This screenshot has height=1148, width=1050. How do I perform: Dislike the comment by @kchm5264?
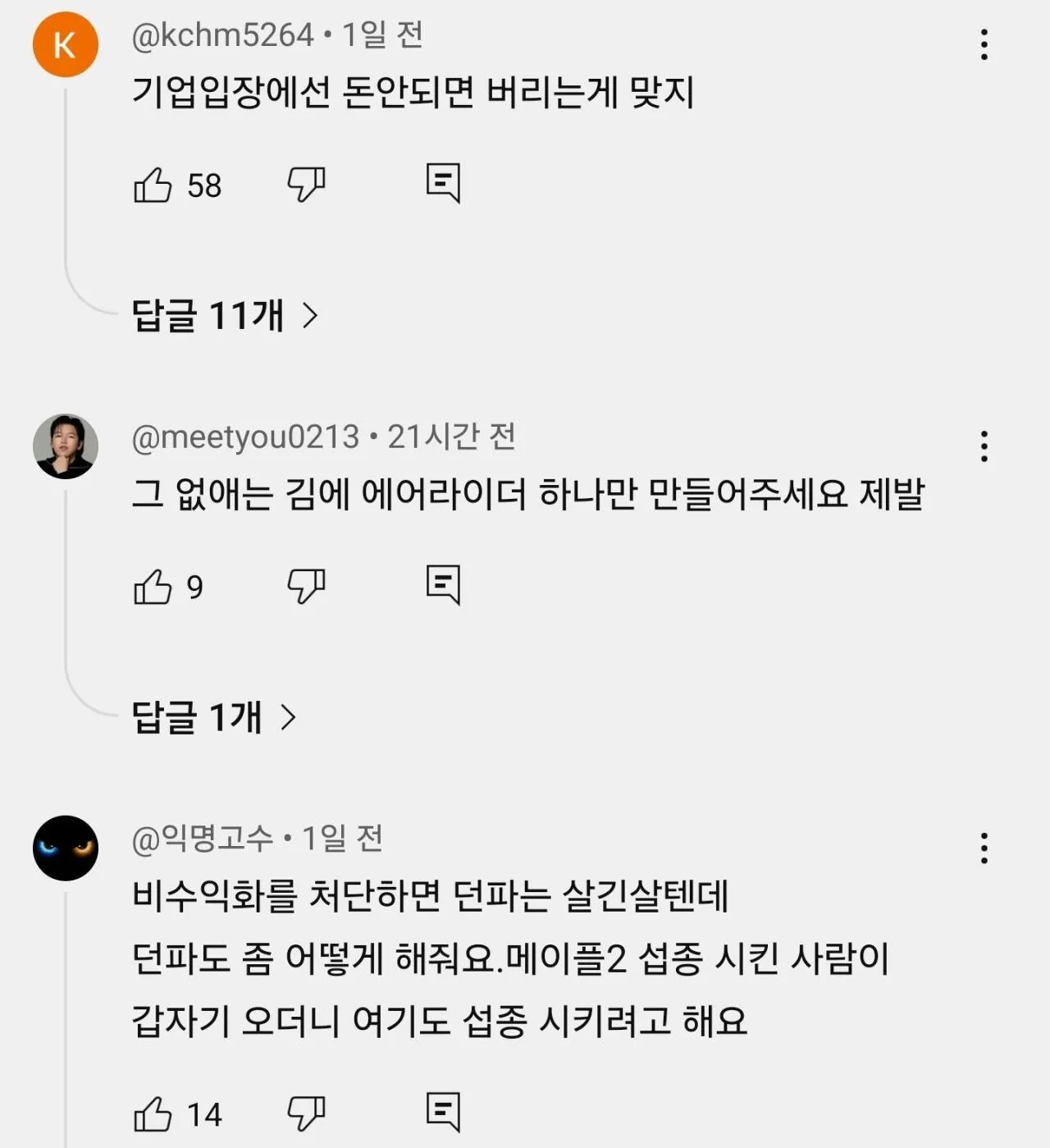306,184
